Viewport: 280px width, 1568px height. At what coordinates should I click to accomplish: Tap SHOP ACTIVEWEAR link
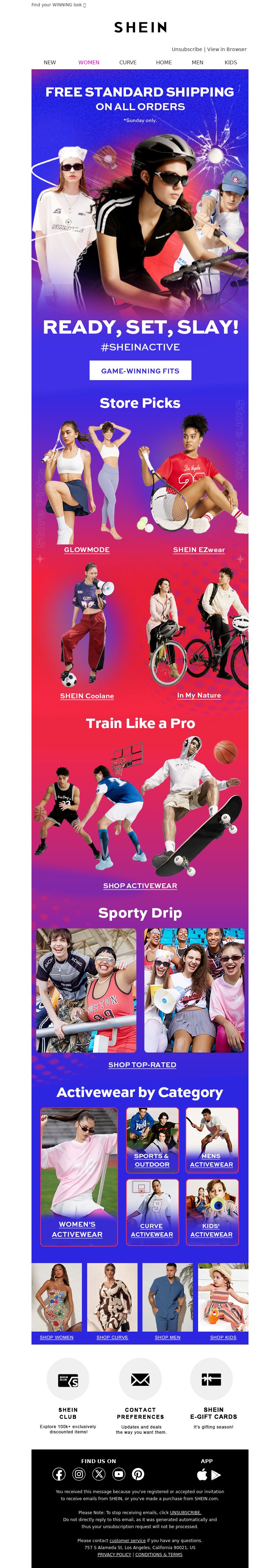[140, 886]
